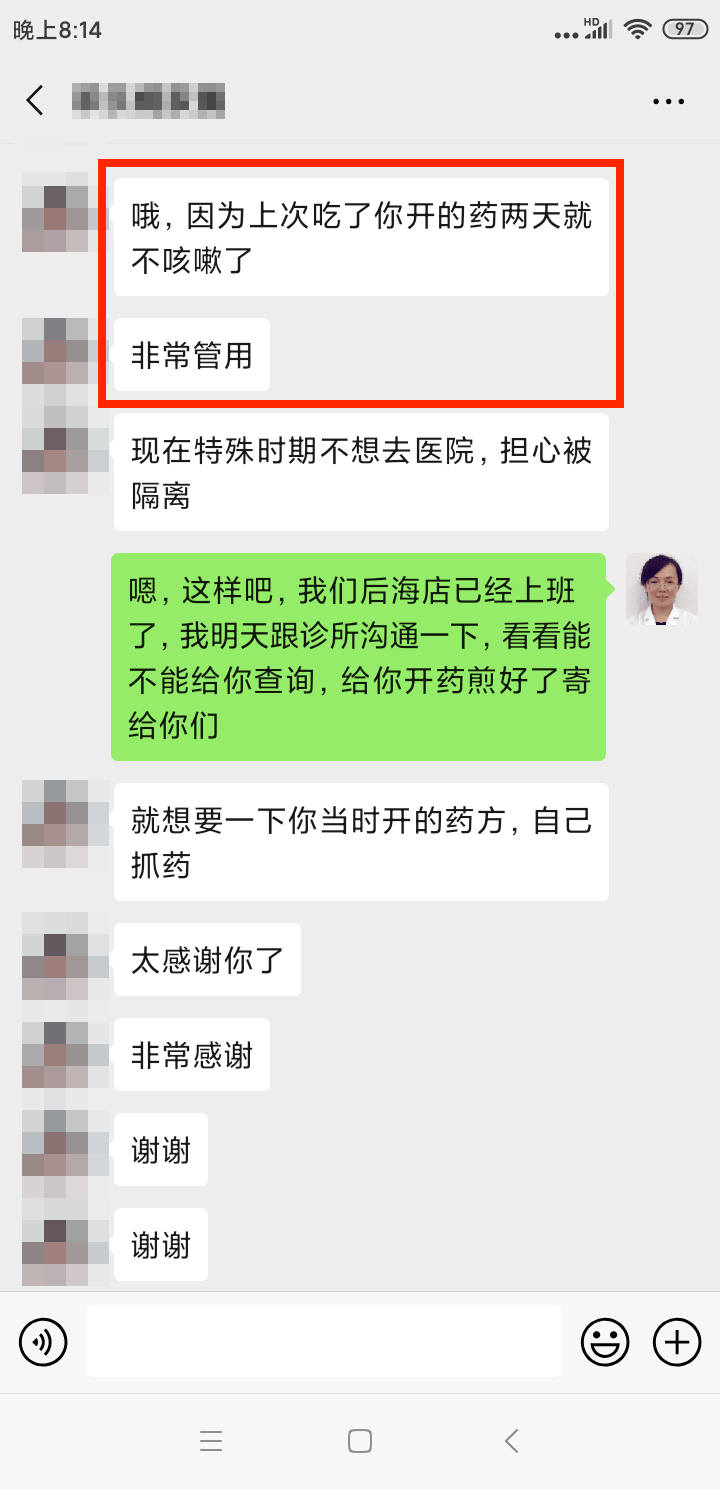
Task: Open the emoji picker
Action: tap(605, 1341)
